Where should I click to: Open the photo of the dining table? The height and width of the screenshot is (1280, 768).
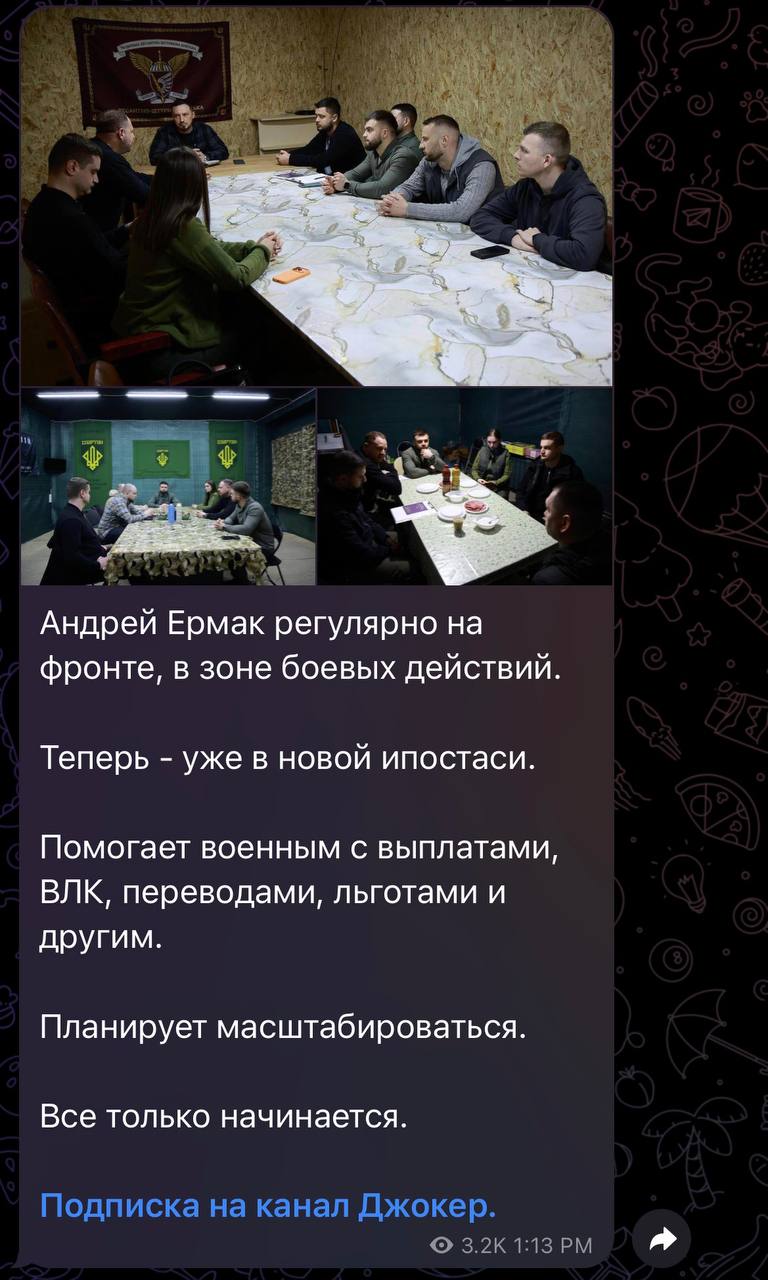click(x=465, y=487)
